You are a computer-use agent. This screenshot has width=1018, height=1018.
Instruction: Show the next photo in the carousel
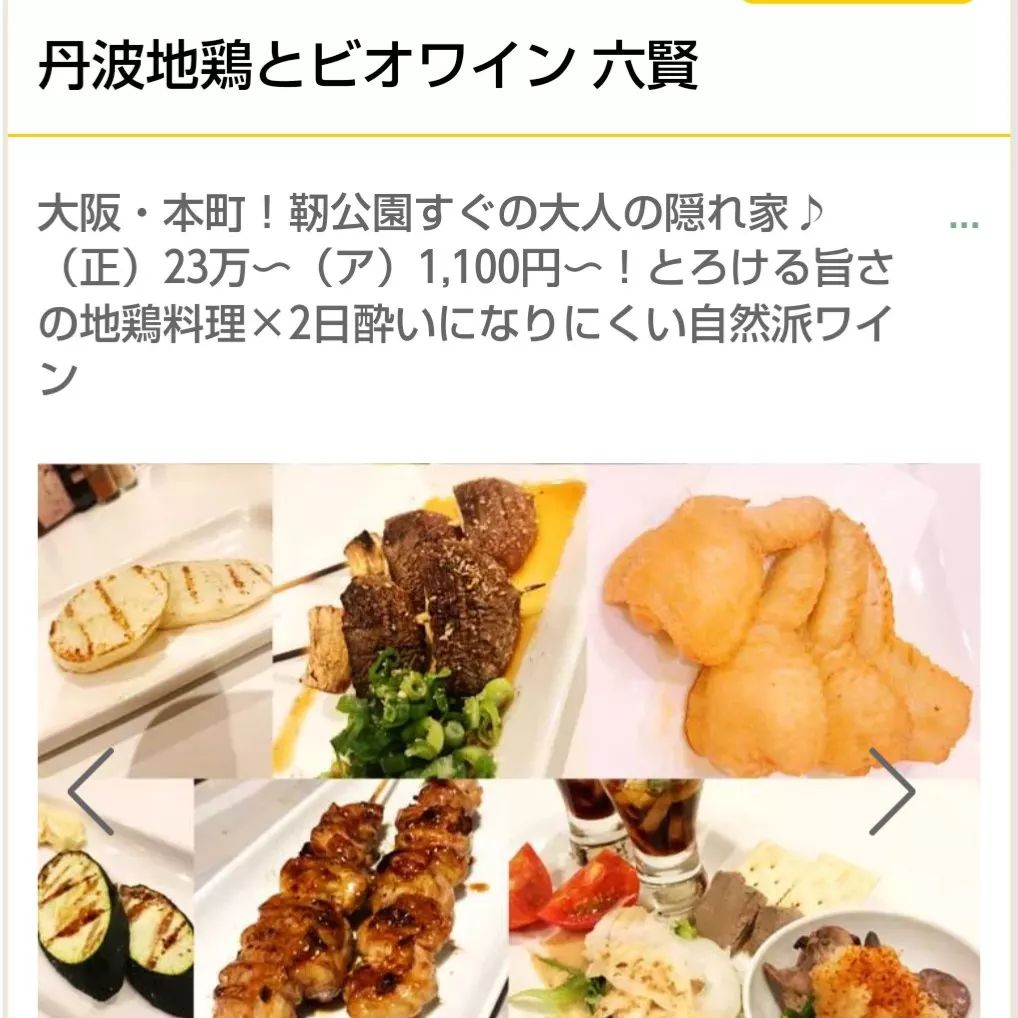(x=890, y=792)
